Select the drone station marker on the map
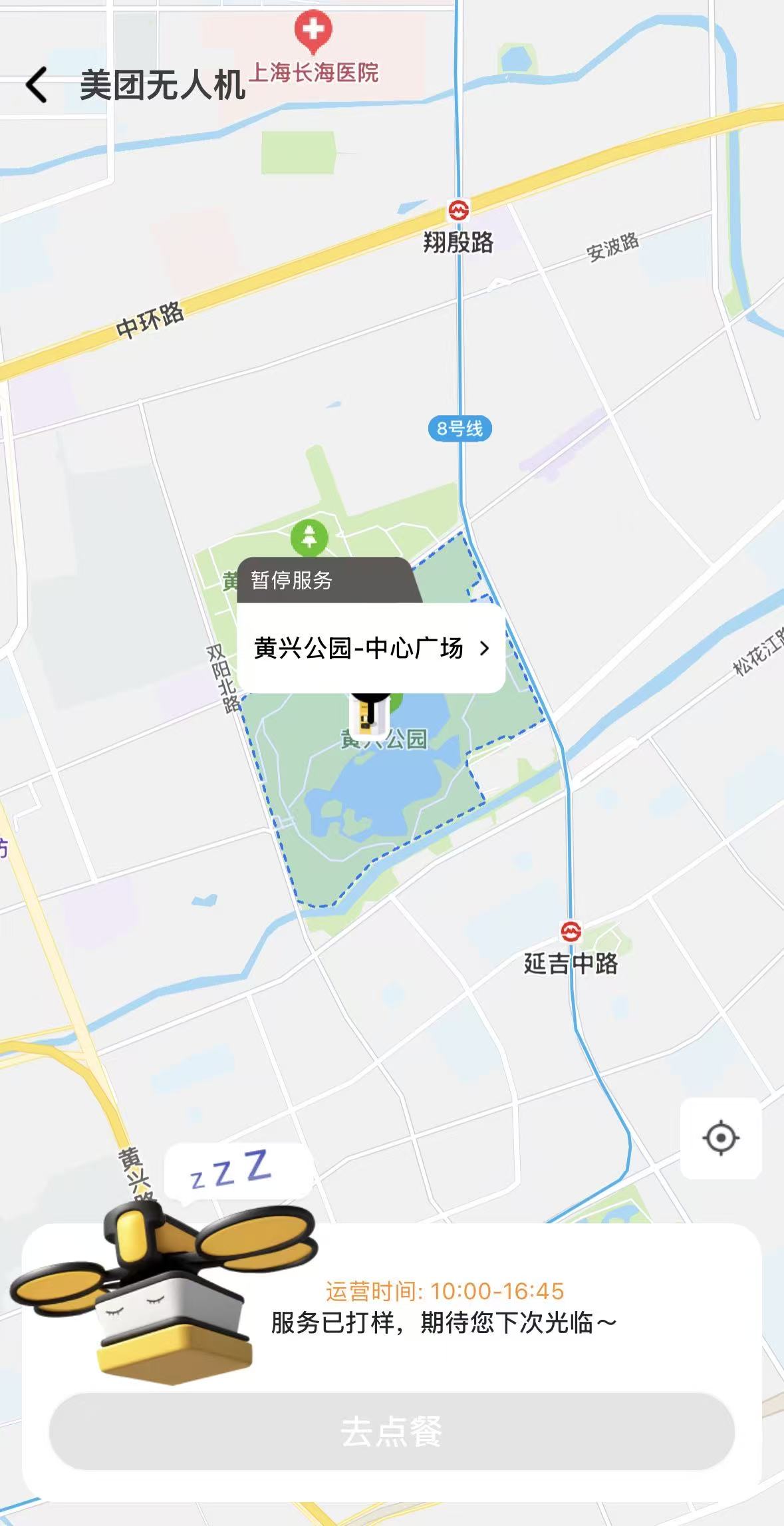The height and width of the screenshot is (1526, 784). click(368, 717)
